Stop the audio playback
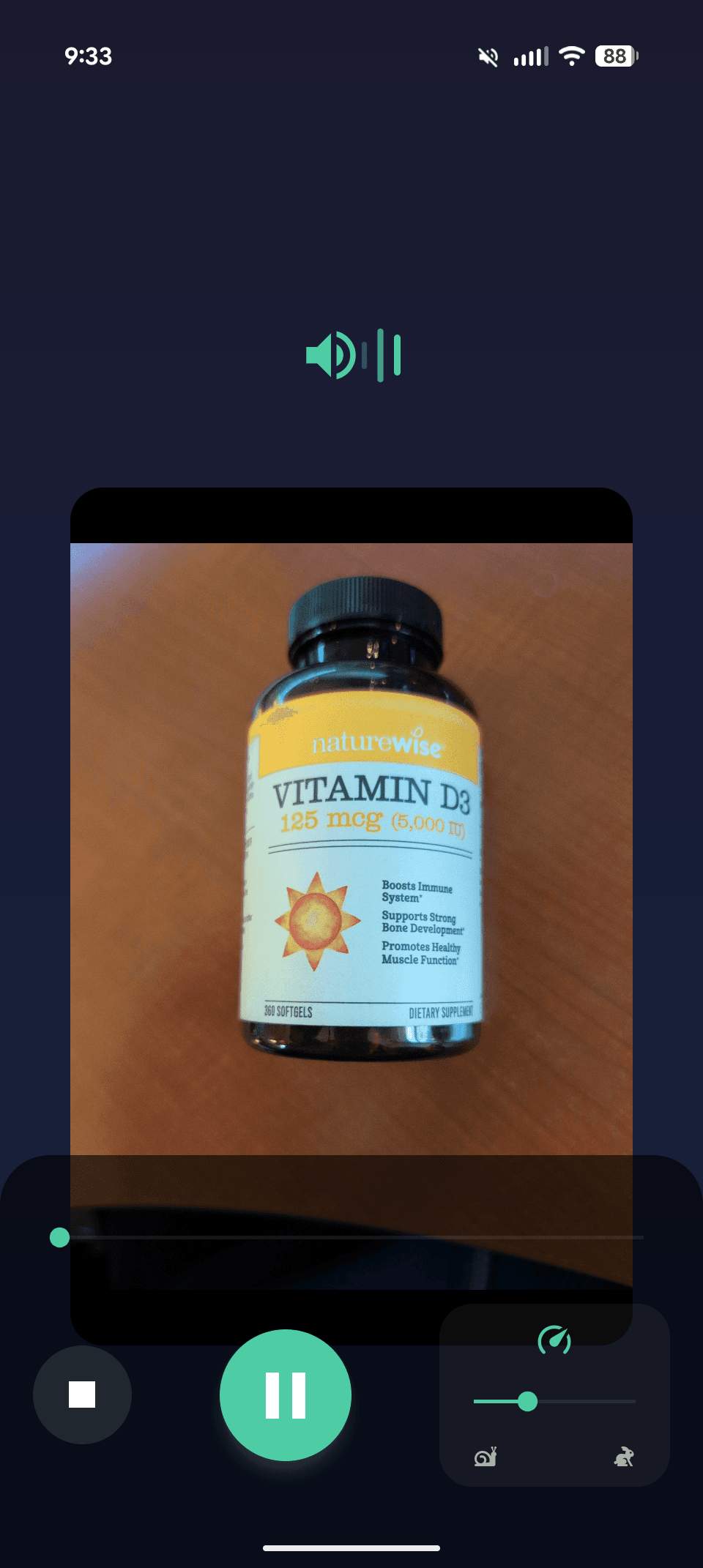 click(82, 1395)
